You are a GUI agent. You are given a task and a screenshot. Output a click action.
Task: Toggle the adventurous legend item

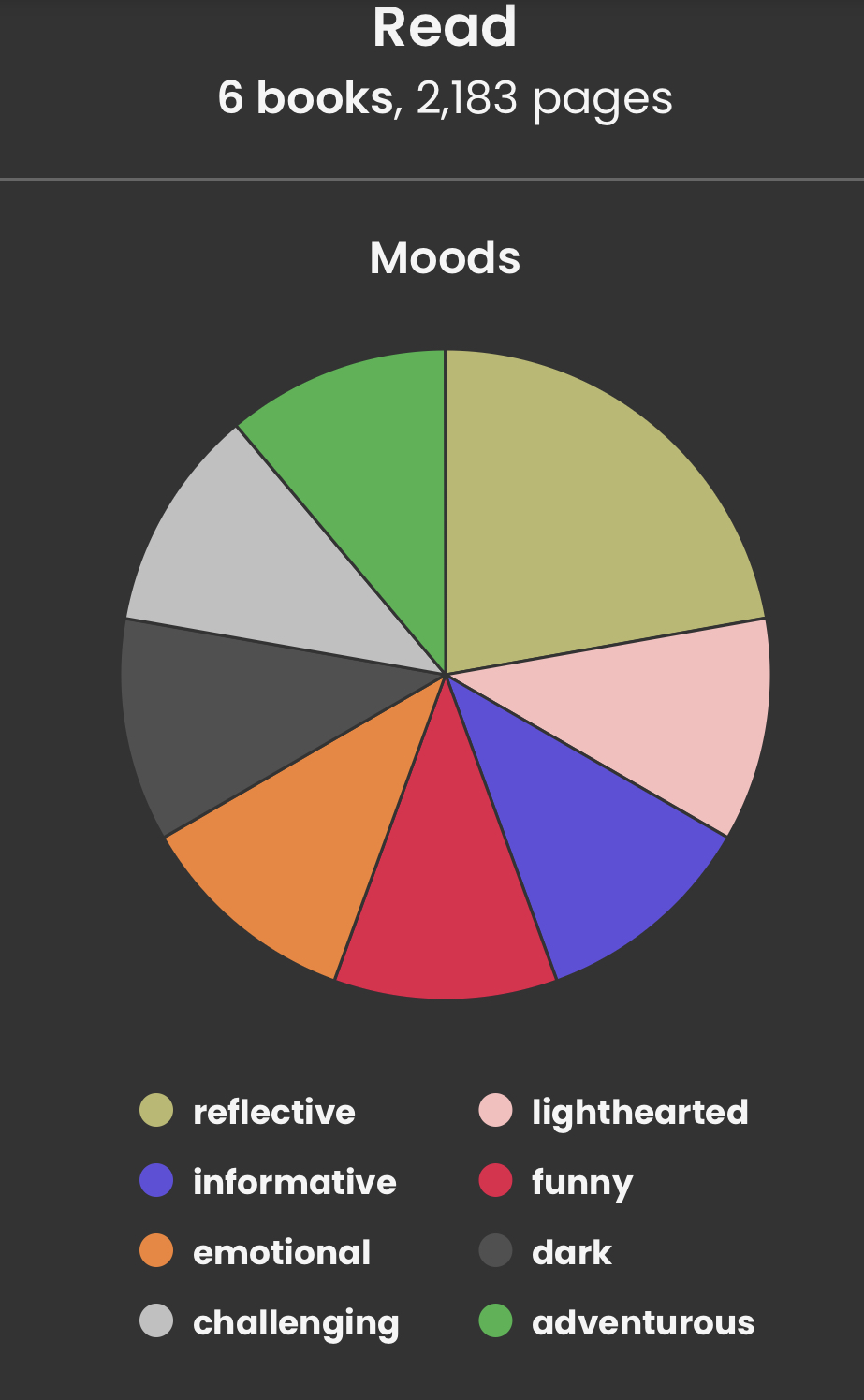point(617,1322)
